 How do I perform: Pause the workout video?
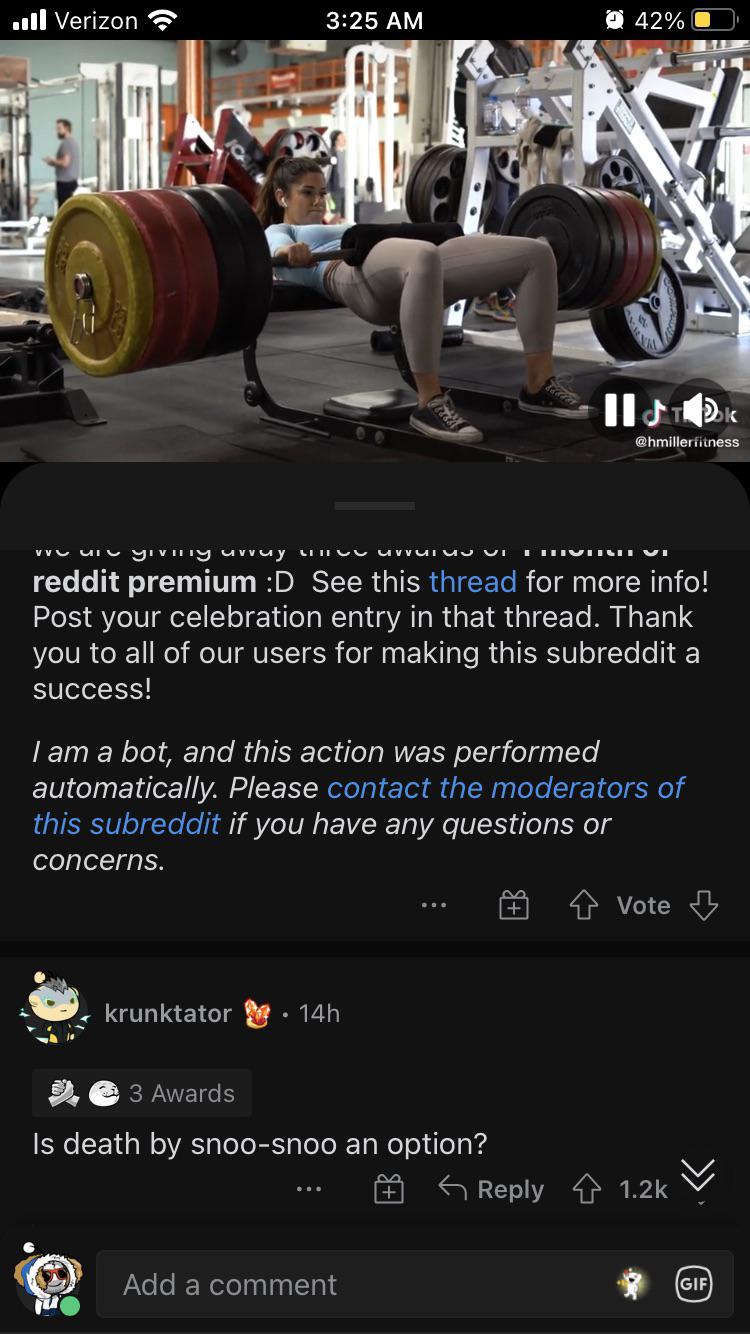click(619, 410)
